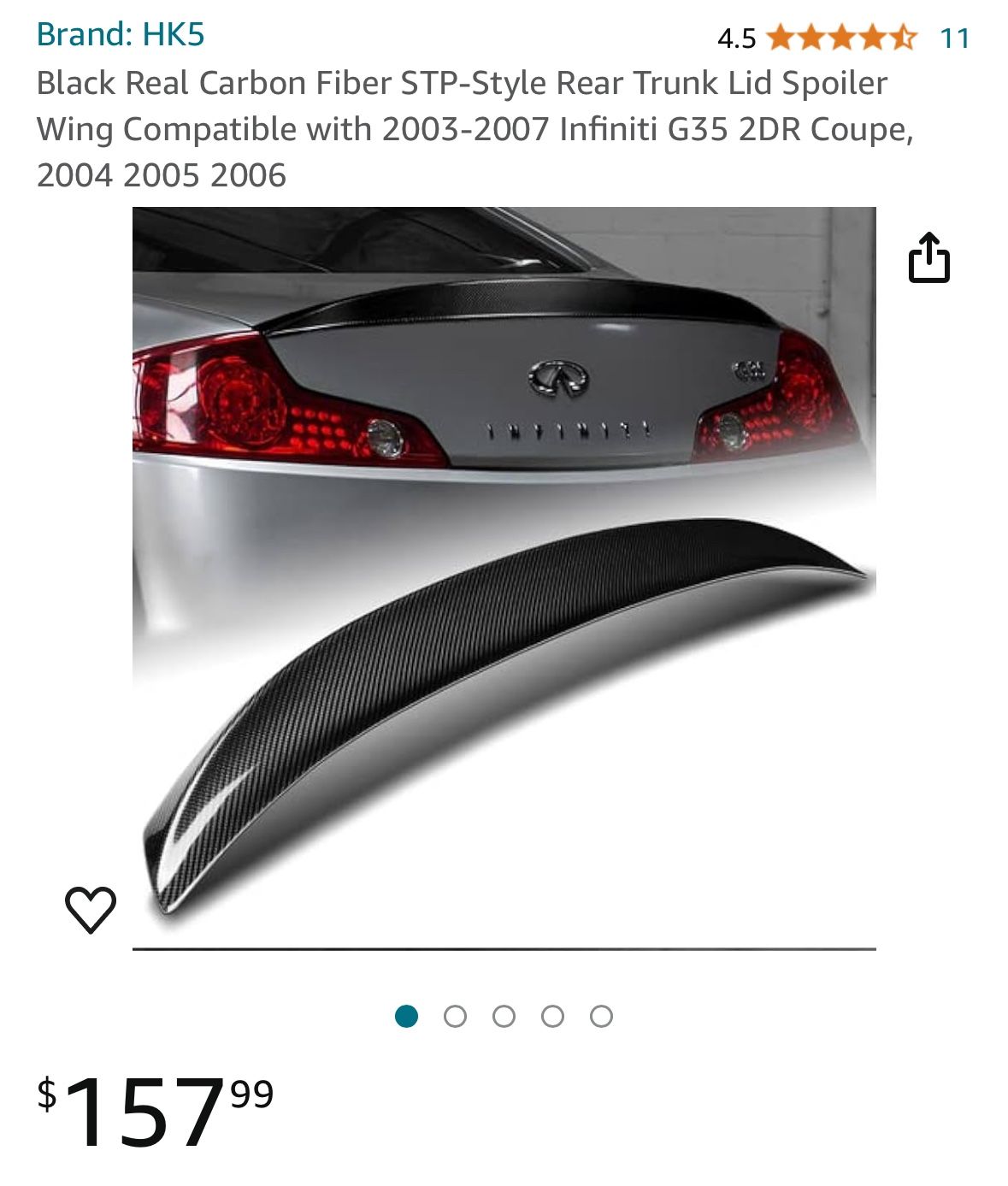Image resolution: width=1008 pixels, height=1186 pixels.
Task: Add the spoiler to your wish list
Action: [91, 908]
